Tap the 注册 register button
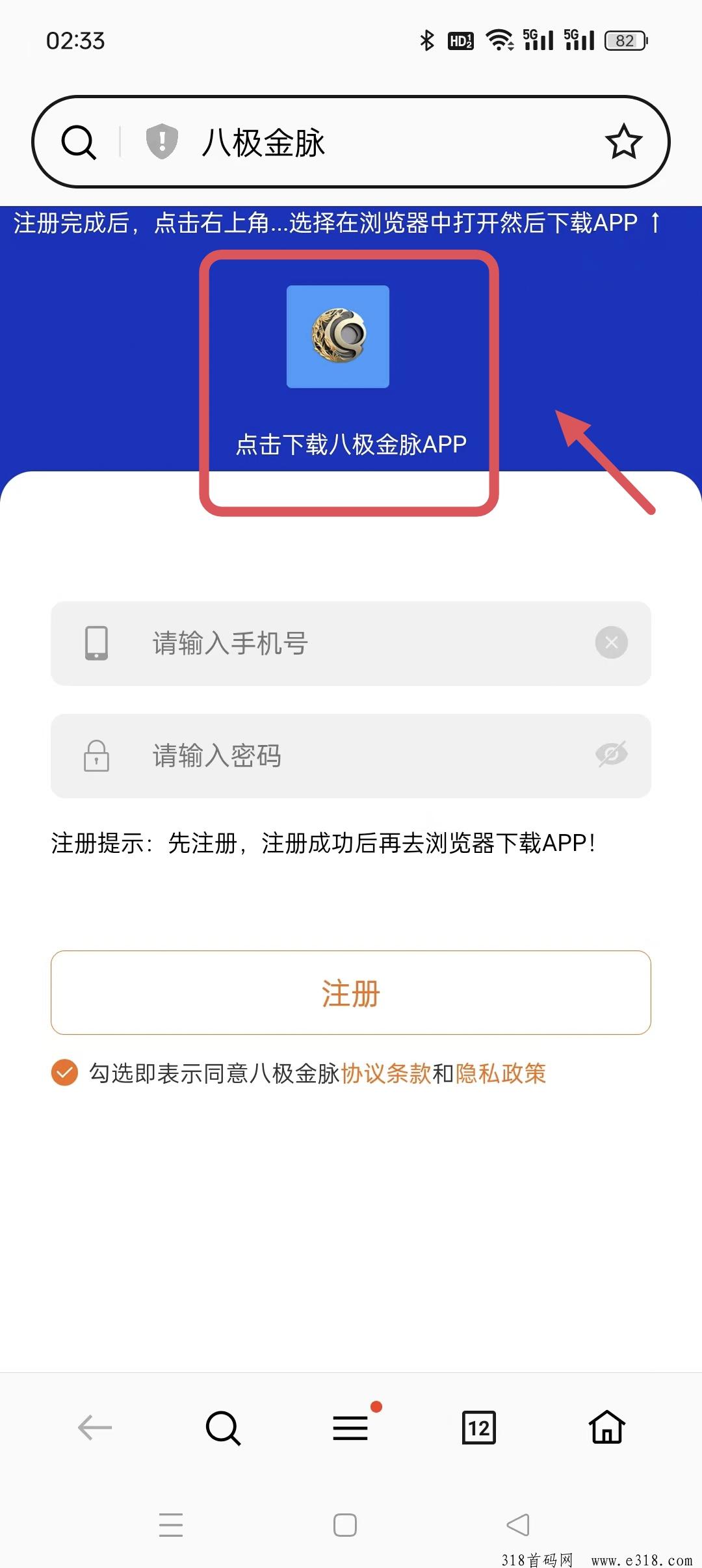This screenshot has width=702, height=1568. (351, 993)
